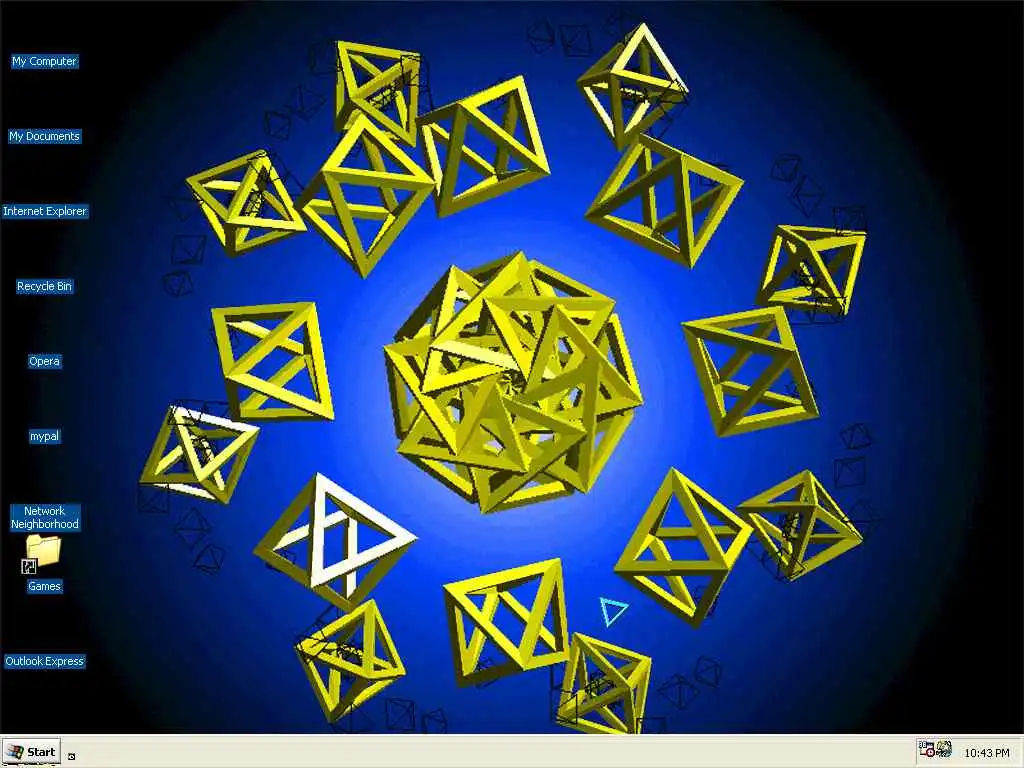The width and height of the screenshot is (1024, 768).
Task: Launch the Opera browser shortcut
Action: pyautogui.click(x=44, y=361)
